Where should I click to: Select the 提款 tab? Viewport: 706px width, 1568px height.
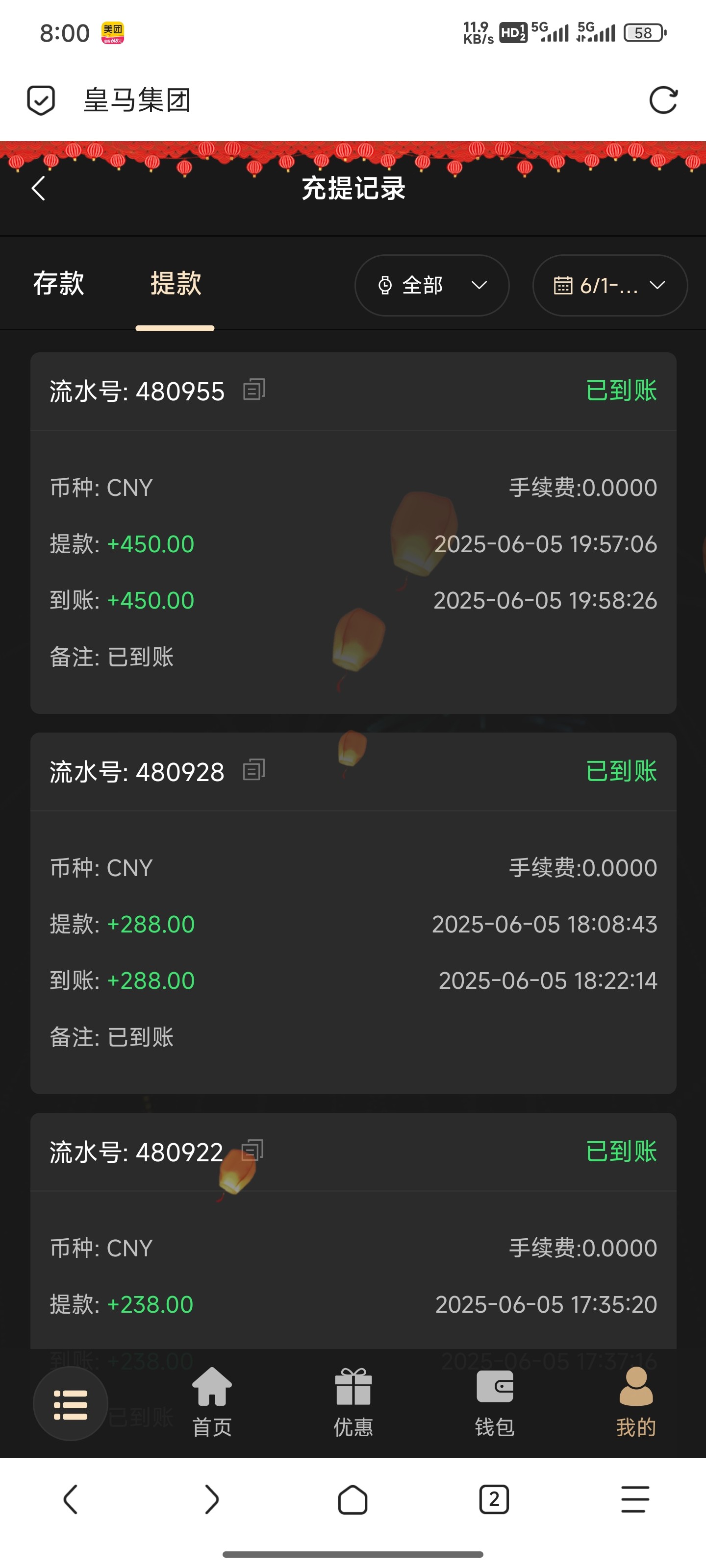176,284
